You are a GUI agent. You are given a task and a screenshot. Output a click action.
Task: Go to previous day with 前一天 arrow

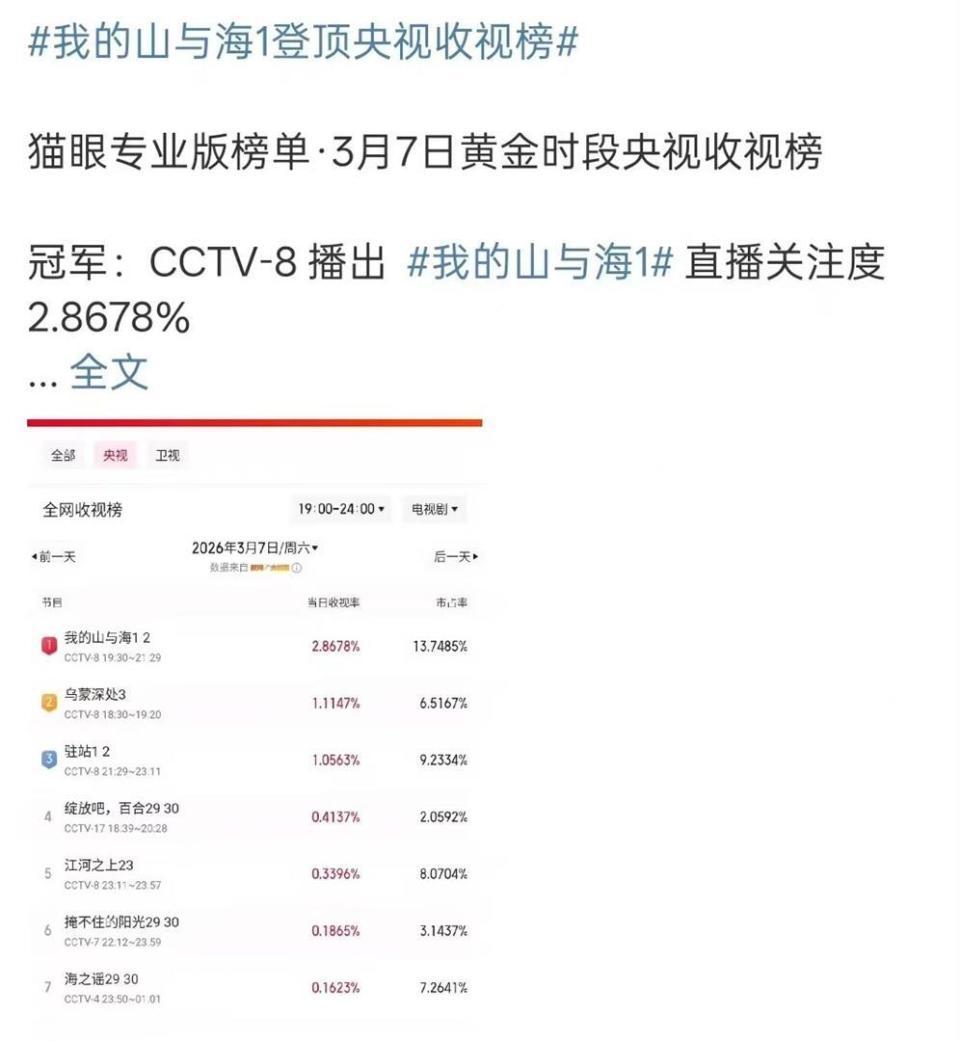55,557
